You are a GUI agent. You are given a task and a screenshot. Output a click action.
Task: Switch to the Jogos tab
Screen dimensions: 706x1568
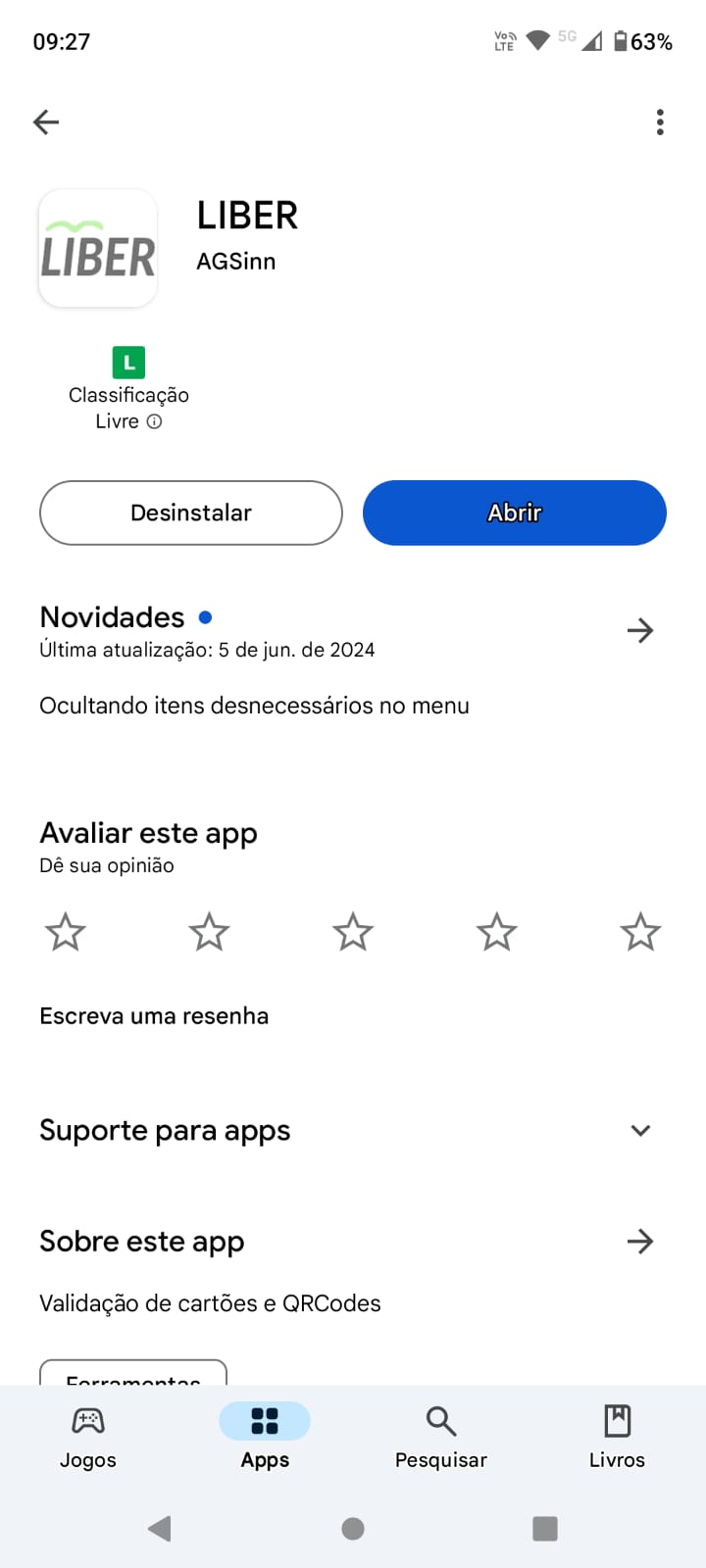pos(88,1436)
